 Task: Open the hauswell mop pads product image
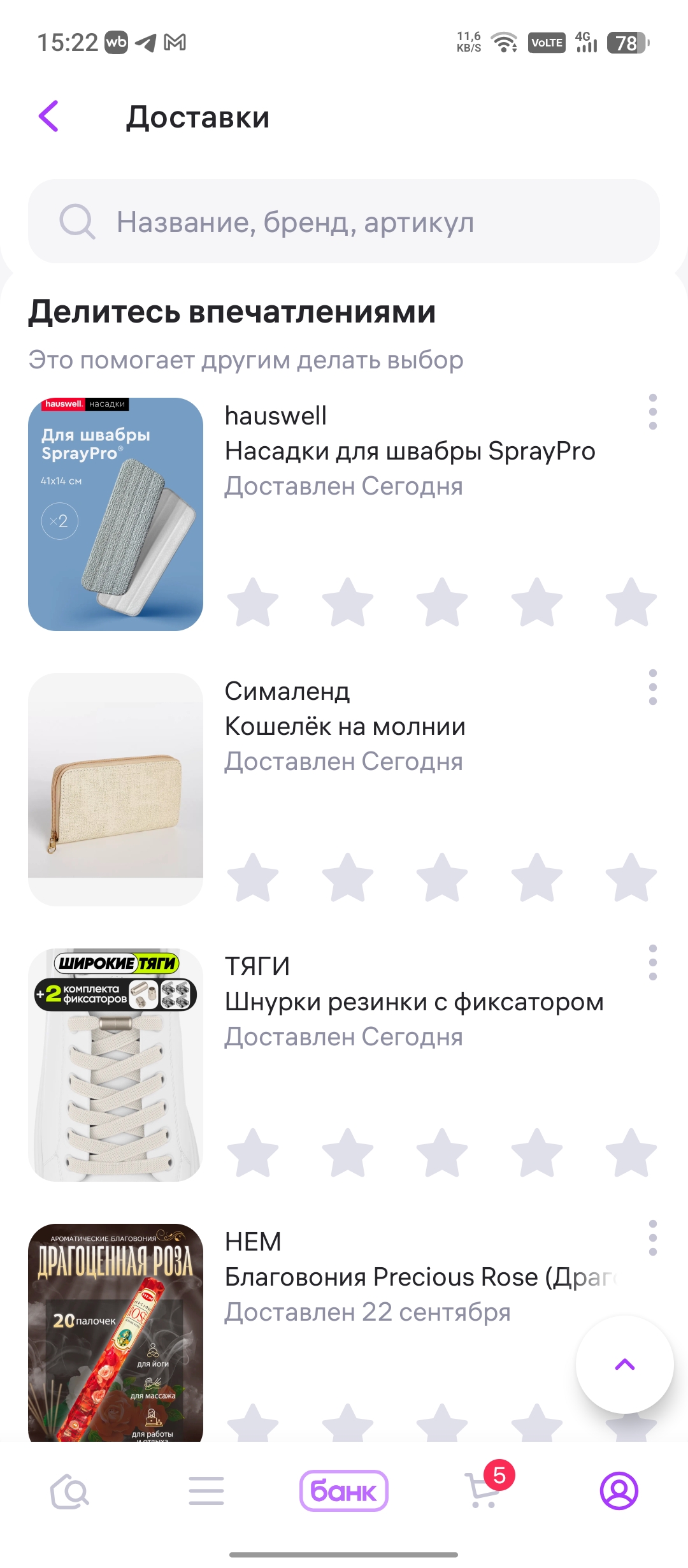click(x=115, y=514)
